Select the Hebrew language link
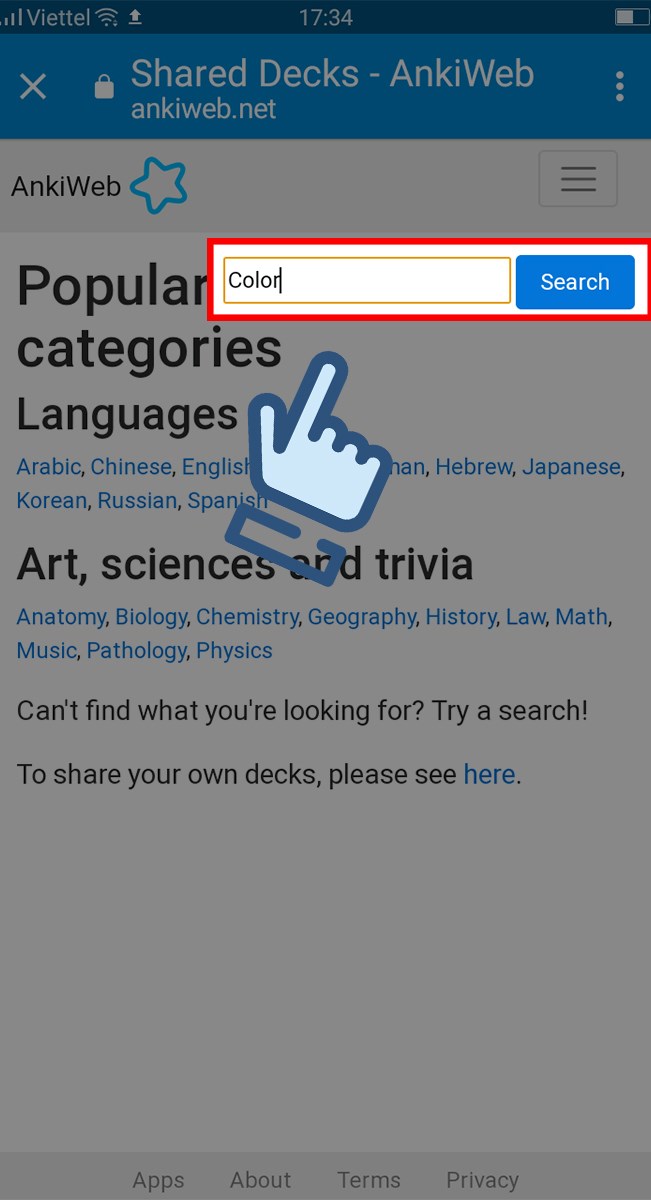Screen dimensions: 651x1200 (474, 467)
